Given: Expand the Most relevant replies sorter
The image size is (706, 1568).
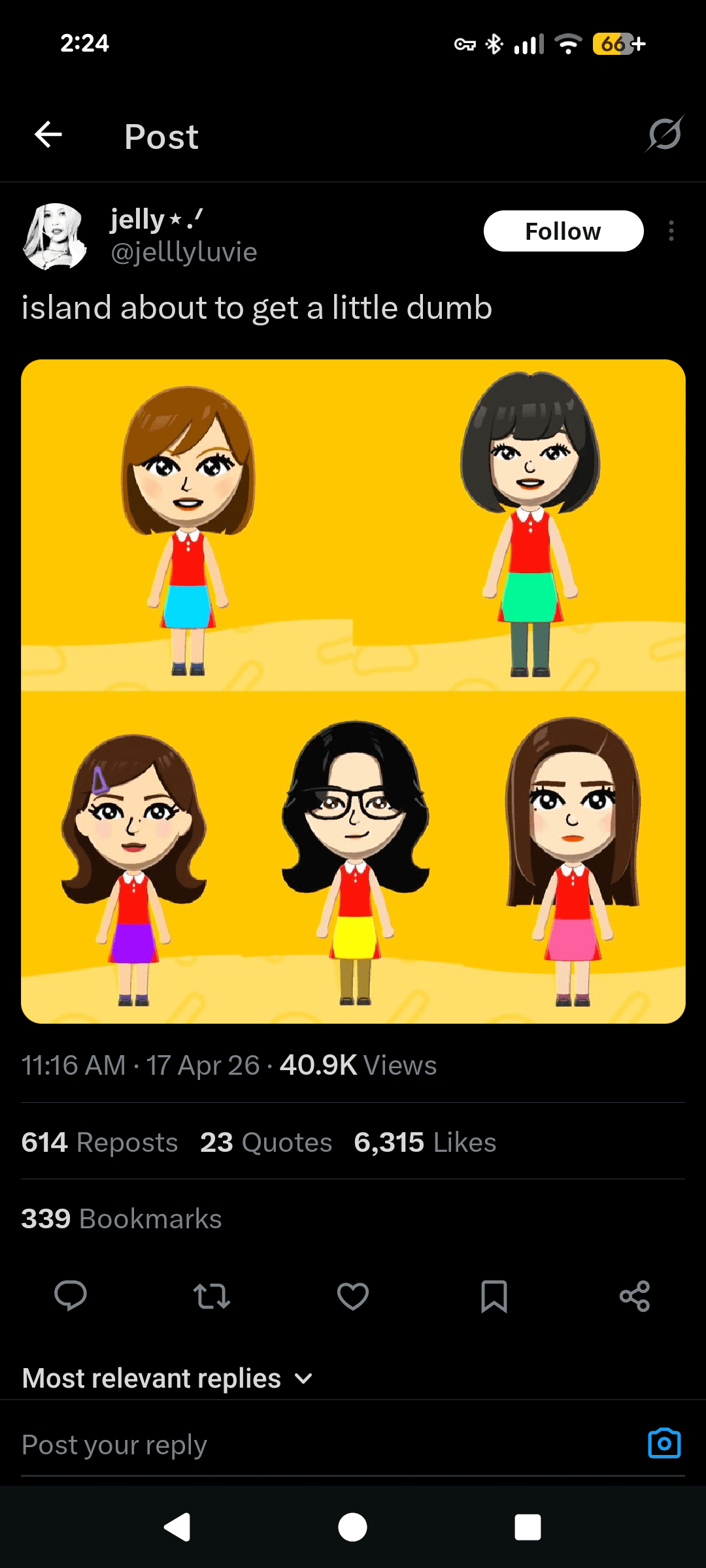Looking at the screenshot, I should click(x=167, y=1379).
